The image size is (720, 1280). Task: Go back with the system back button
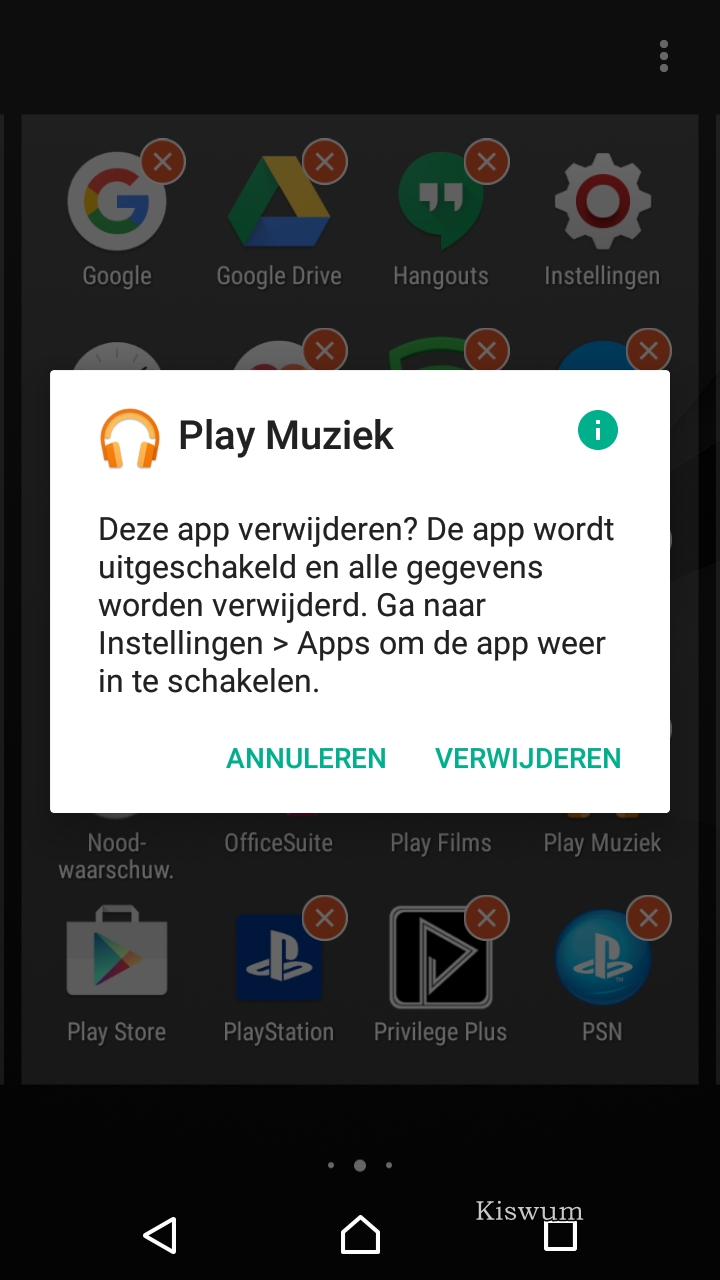160,1235
